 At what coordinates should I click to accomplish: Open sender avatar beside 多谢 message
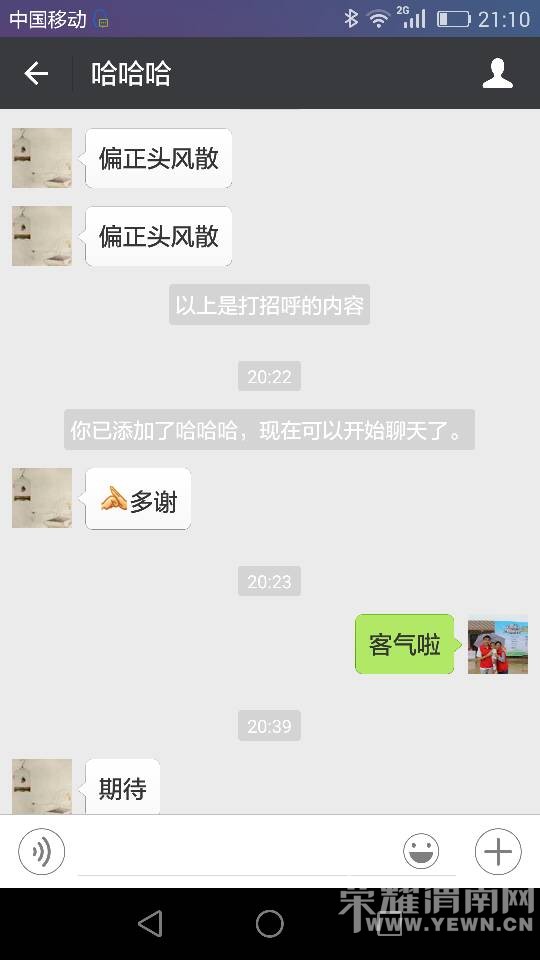coord(42,498)
